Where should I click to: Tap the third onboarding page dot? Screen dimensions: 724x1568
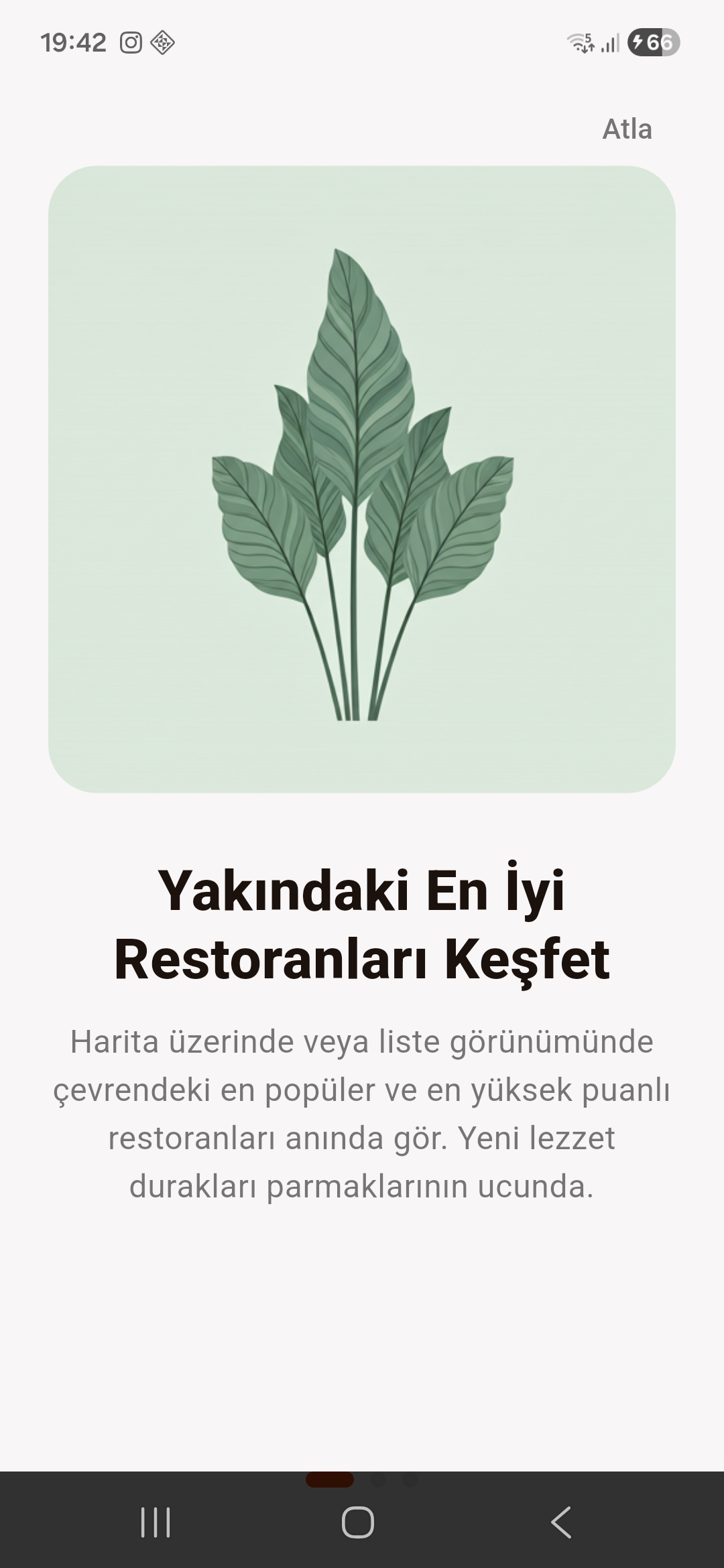click(x=410, y=1480)
